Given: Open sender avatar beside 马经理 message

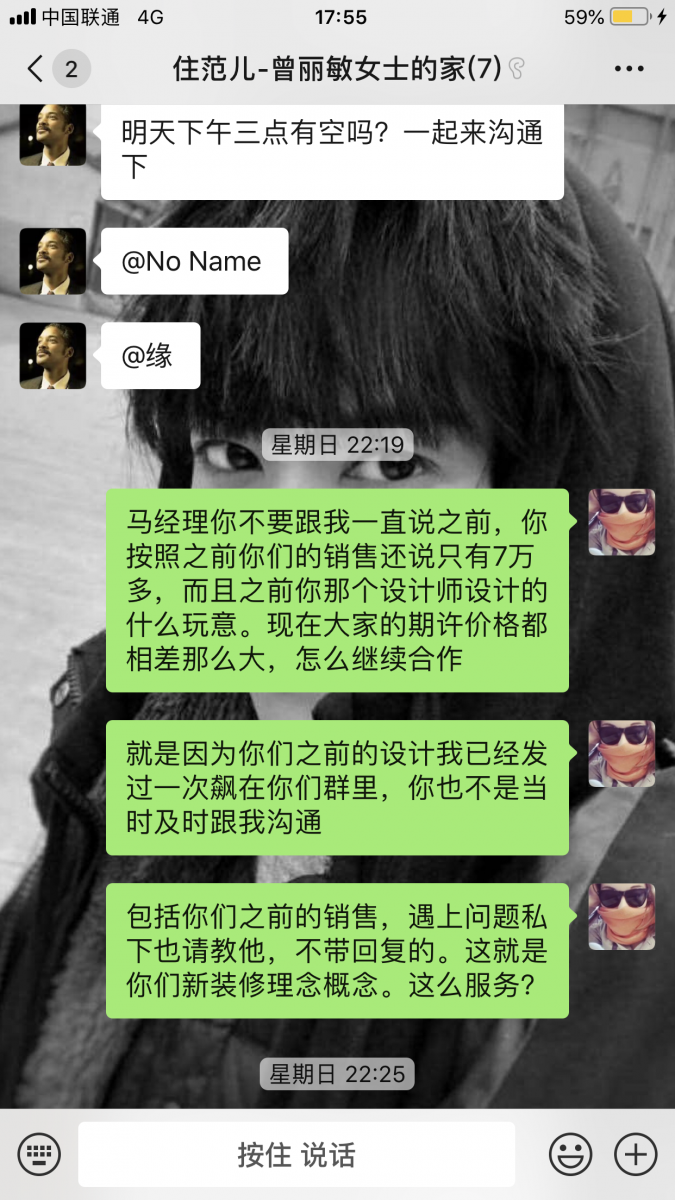Looking at the screenshot, I should tap(621, 522).
